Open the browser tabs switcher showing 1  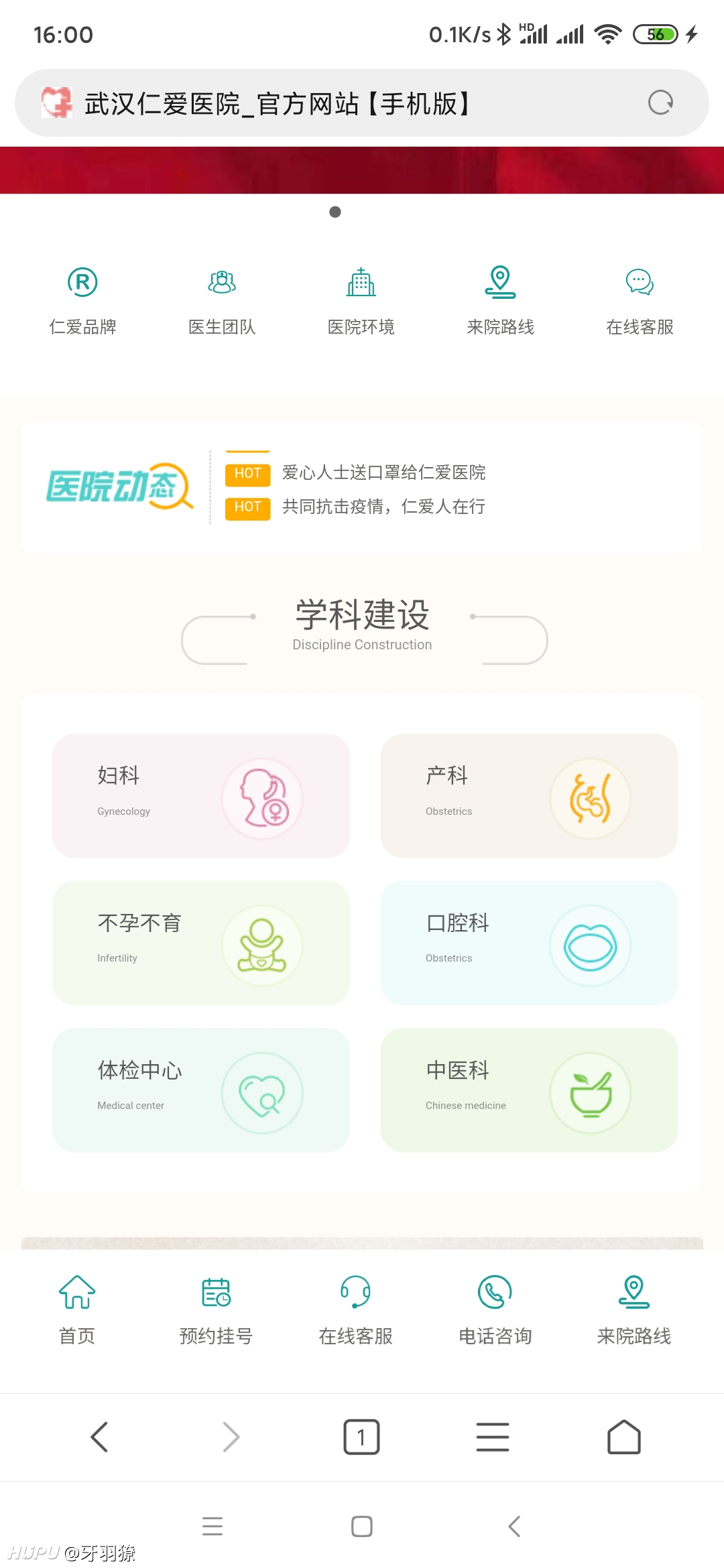point(361,1437)
